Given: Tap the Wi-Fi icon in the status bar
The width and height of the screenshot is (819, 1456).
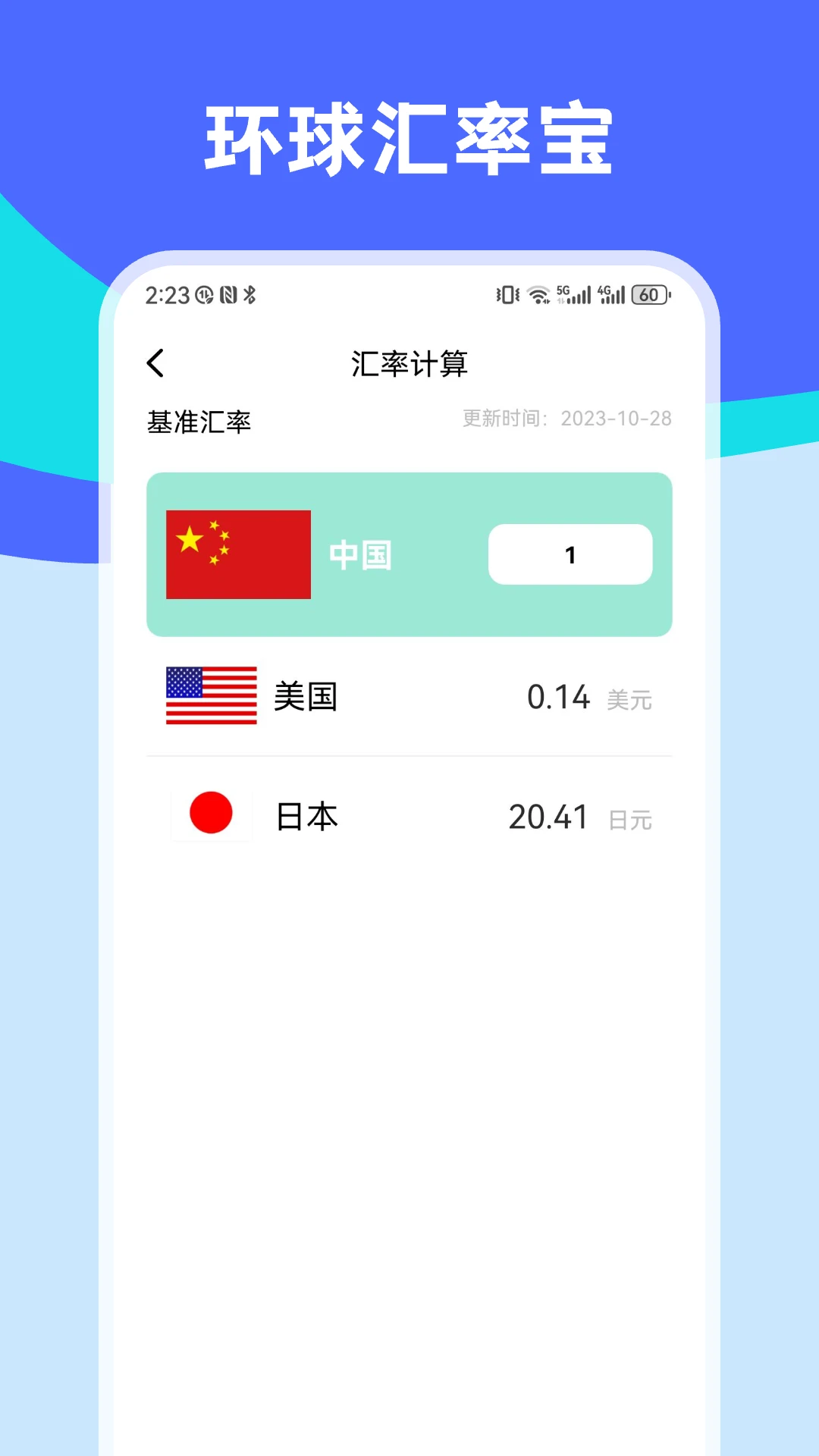Looking at the screenshot, I should coord(540,295).
